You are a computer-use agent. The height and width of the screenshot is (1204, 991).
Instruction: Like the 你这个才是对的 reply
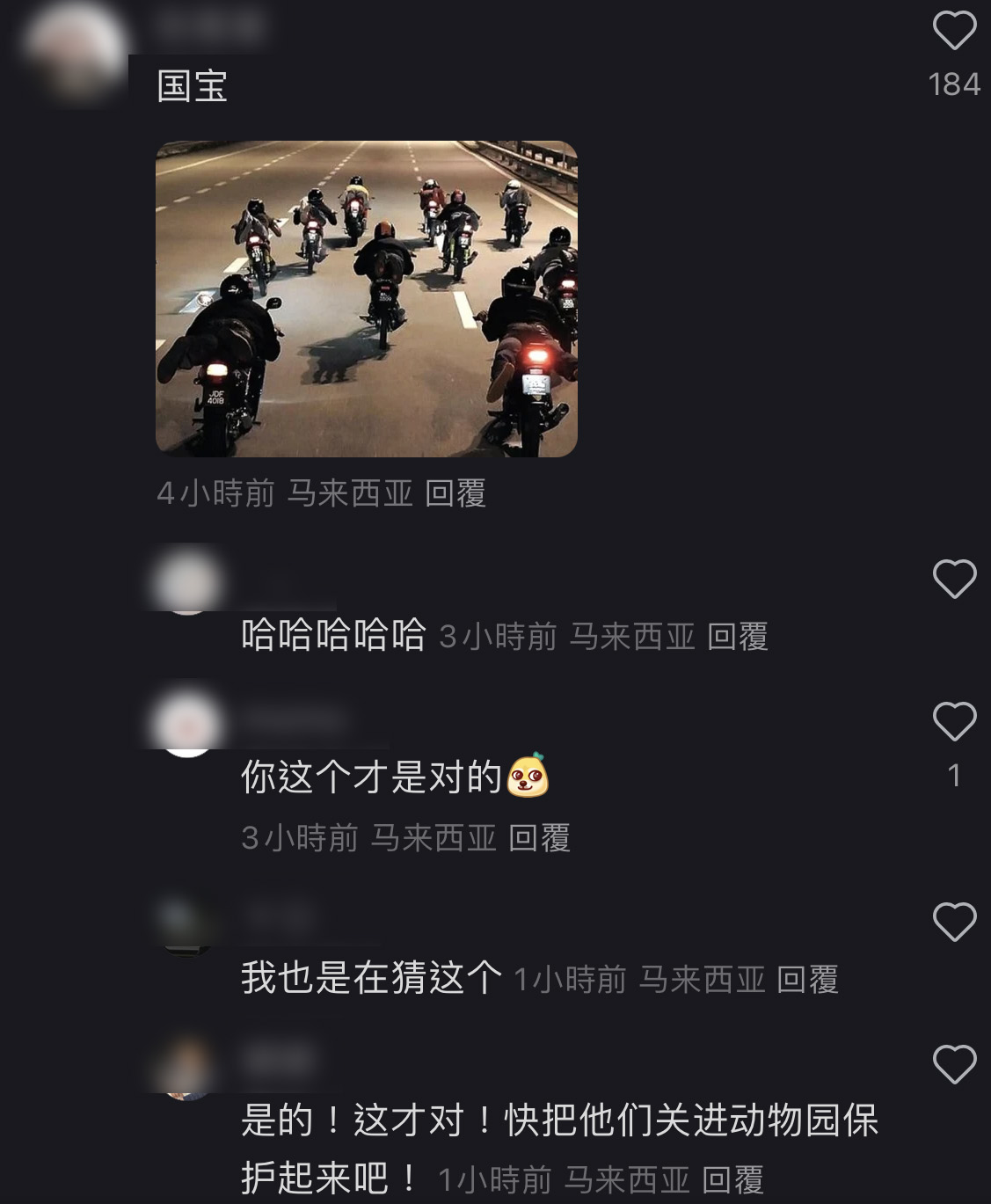pyautogui.click(x=954, y=722)
